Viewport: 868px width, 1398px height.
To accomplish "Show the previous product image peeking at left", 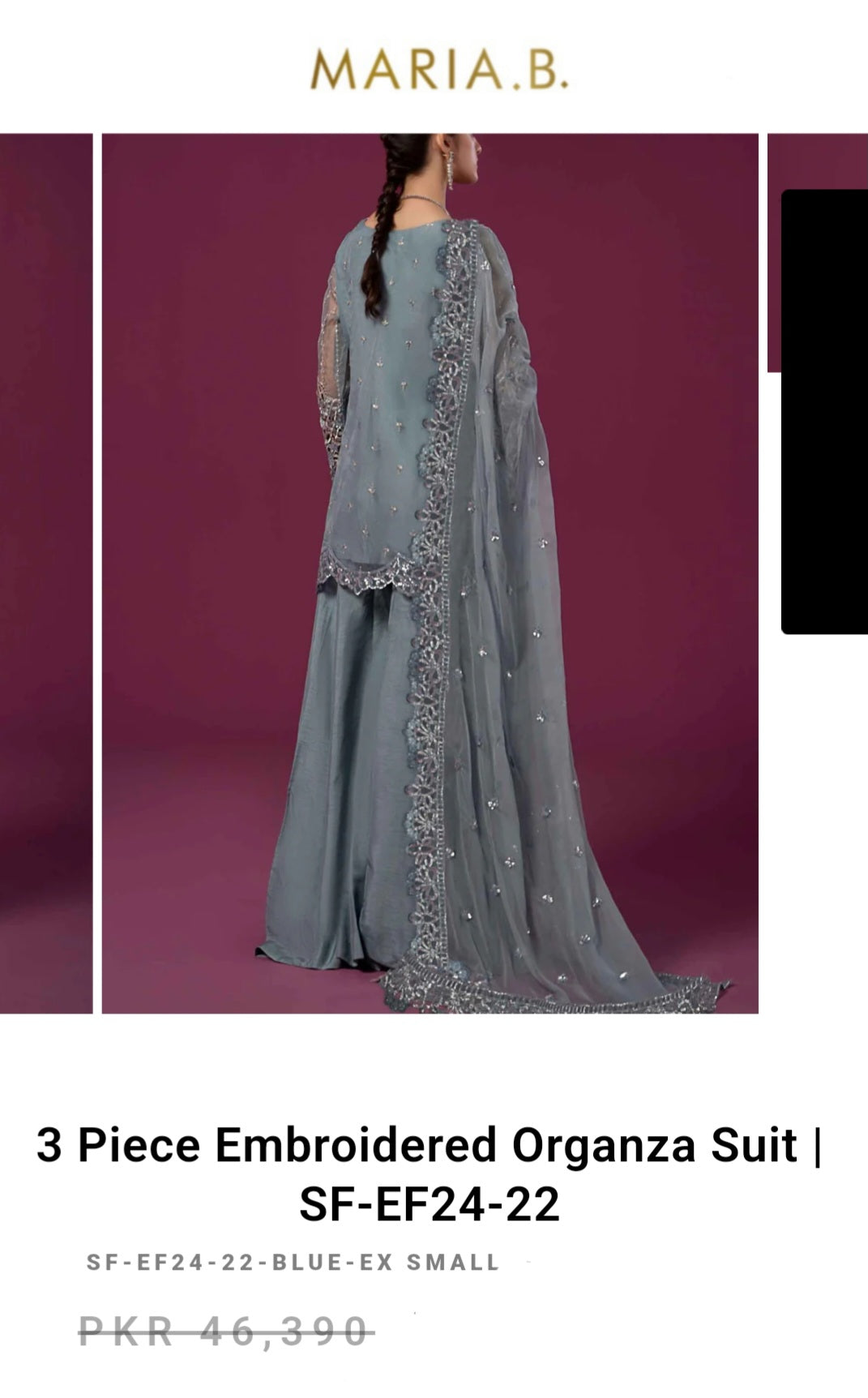I will (46, 573).
